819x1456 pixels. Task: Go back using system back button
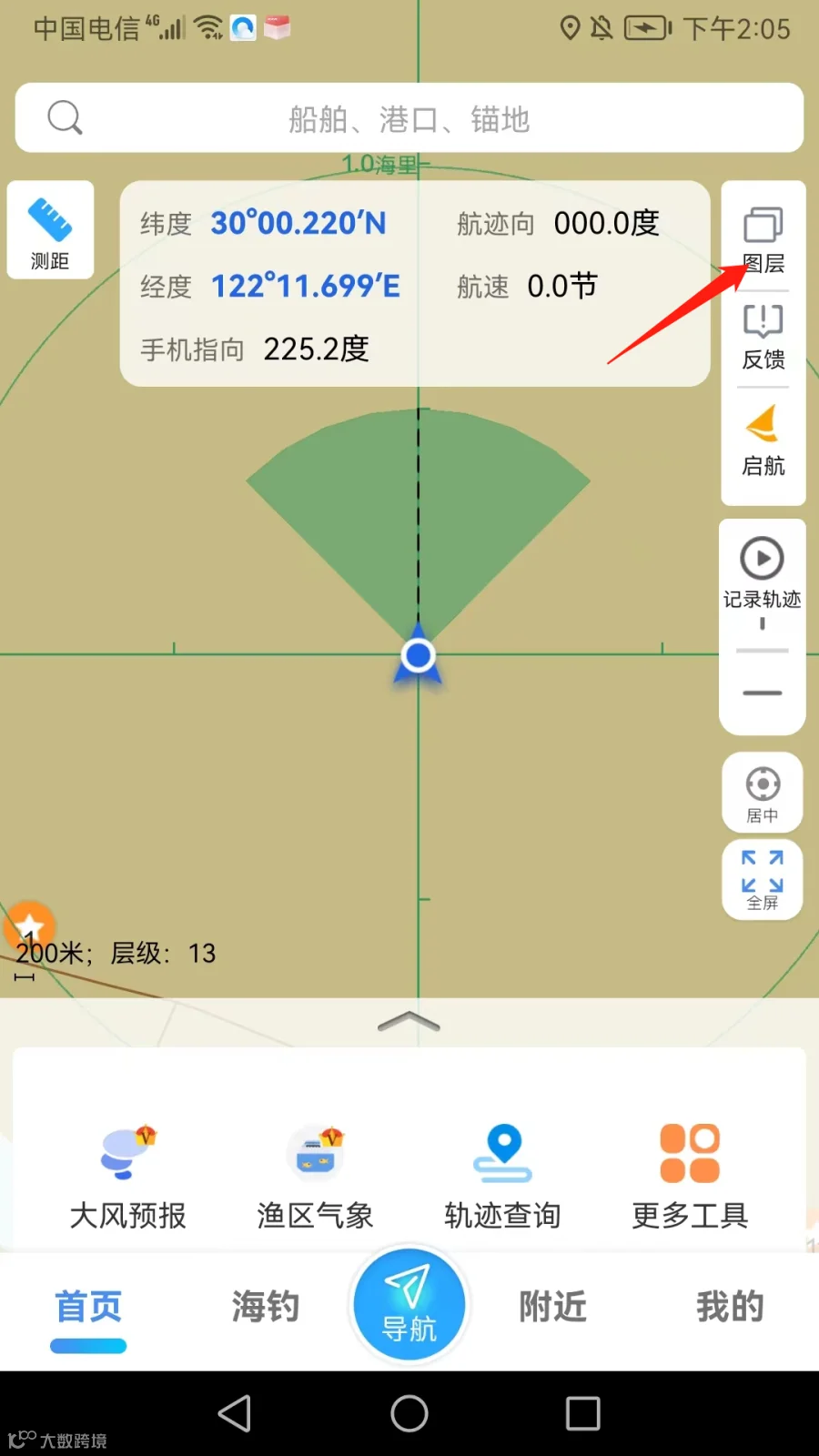coord(235,1413)
